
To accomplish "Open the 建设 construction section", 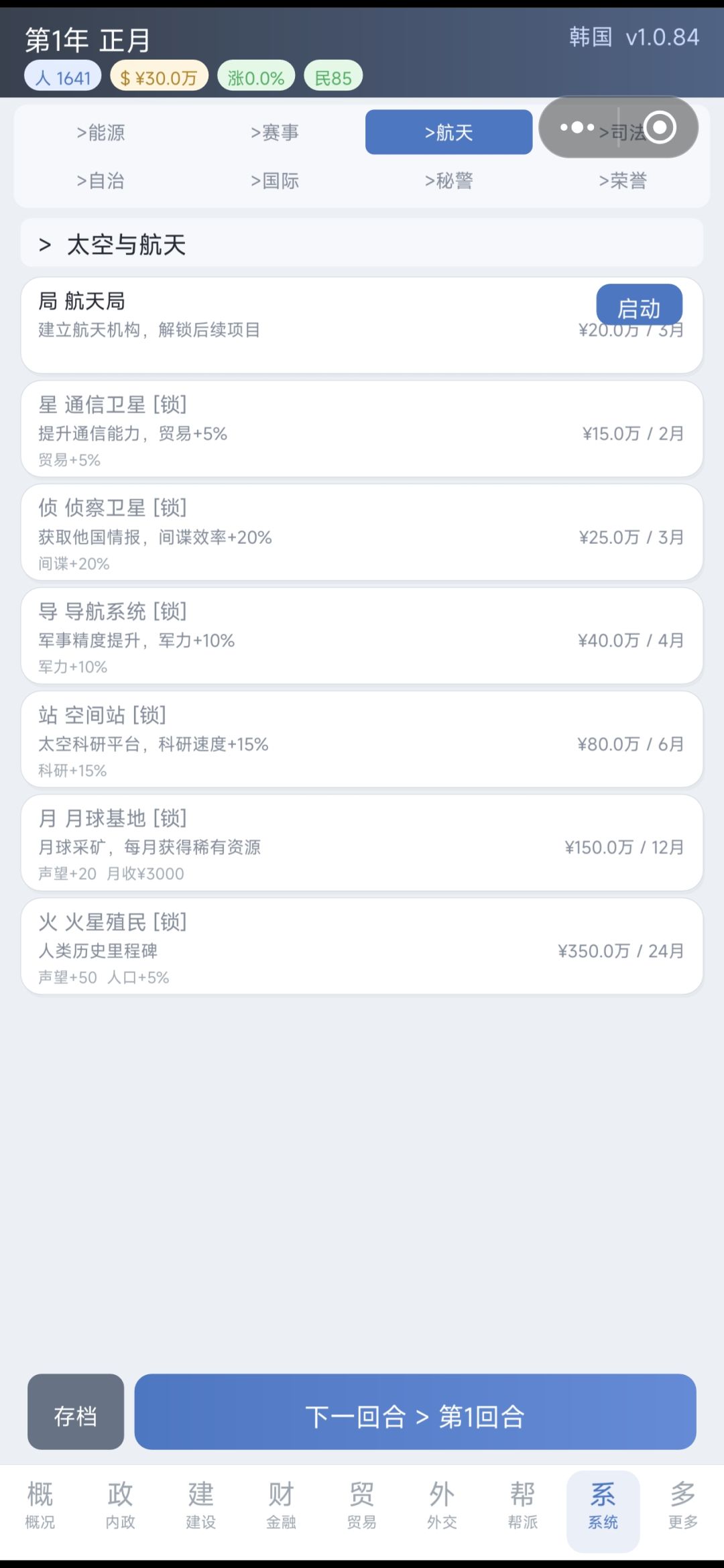I will (x=201, y=1506).
